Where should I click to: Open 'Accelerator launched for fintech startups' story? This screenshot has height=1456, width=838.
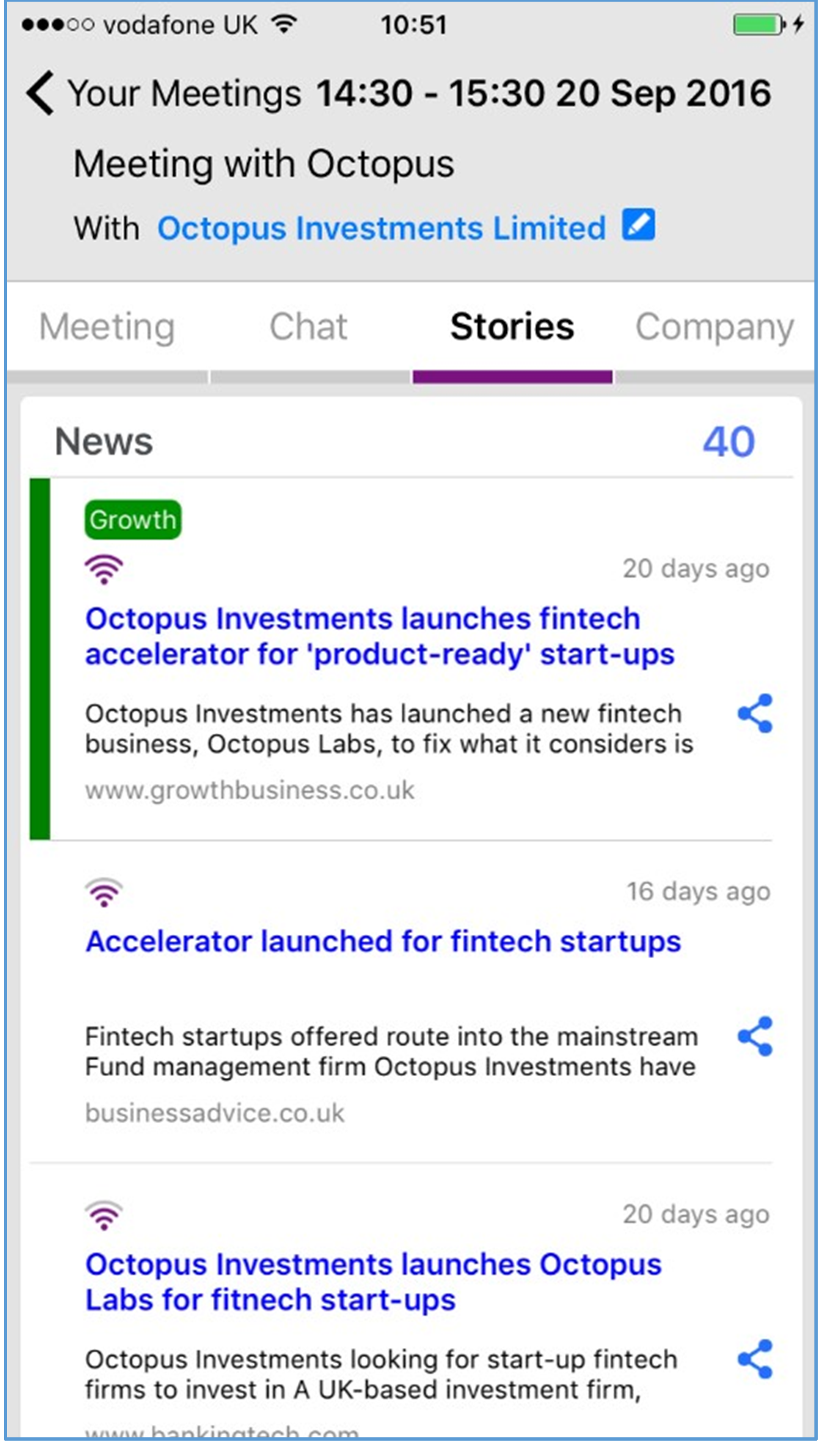[x=383, y=942]
